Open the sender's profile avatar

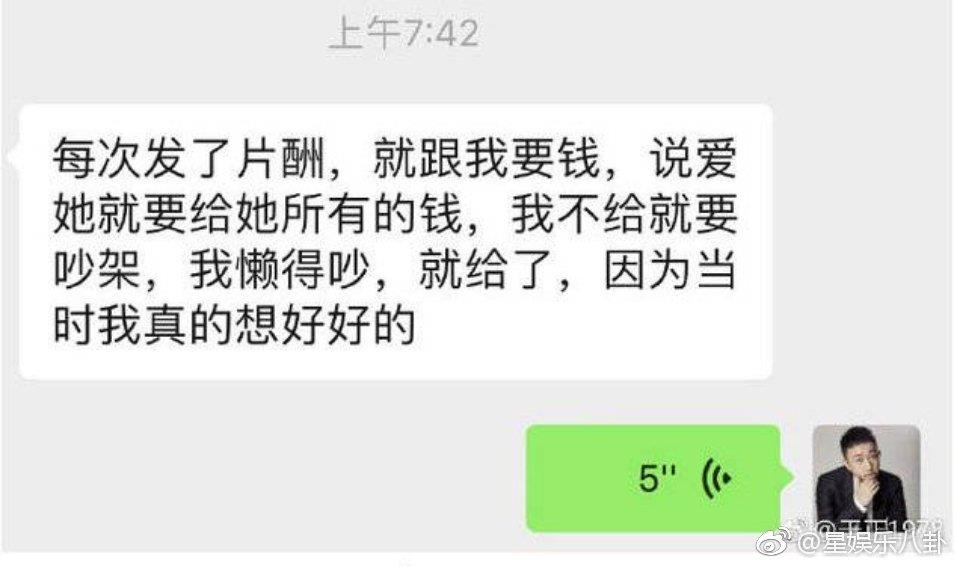pyautogui.click(x=866, y=476)
